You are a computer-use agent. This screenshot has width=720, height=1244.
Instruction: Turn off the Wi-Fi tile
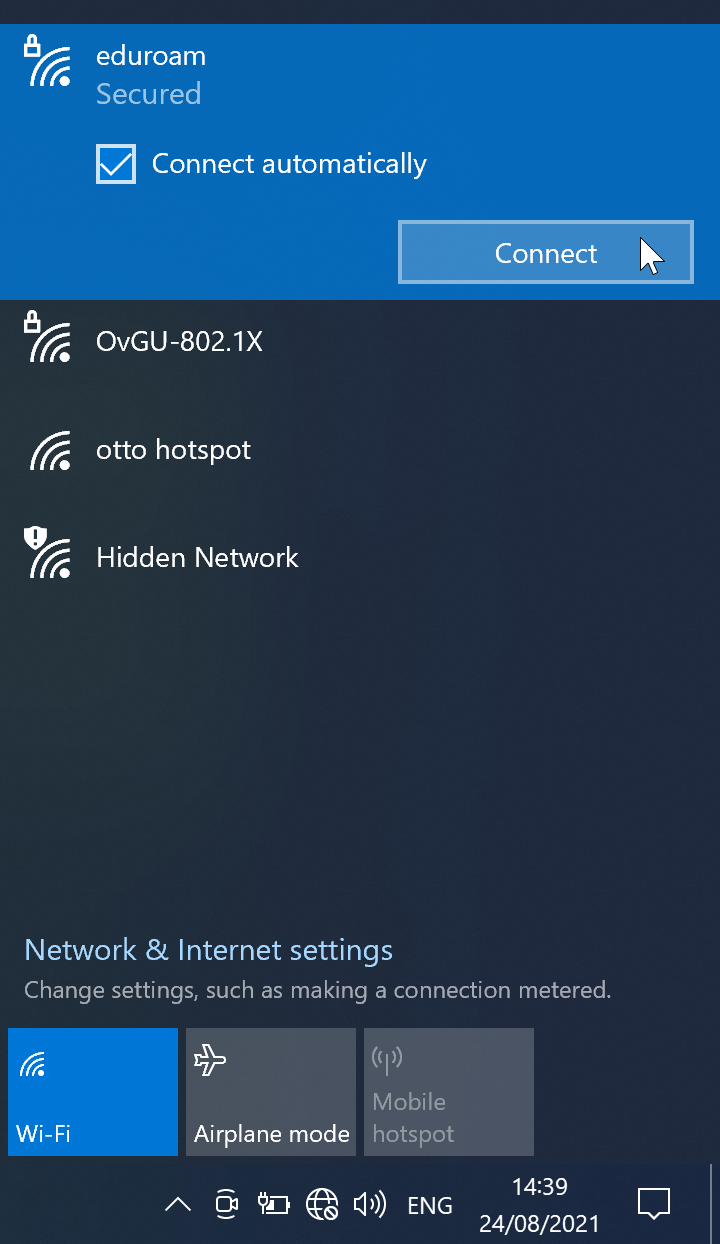pyautogui.click(x=93, y=1092)
